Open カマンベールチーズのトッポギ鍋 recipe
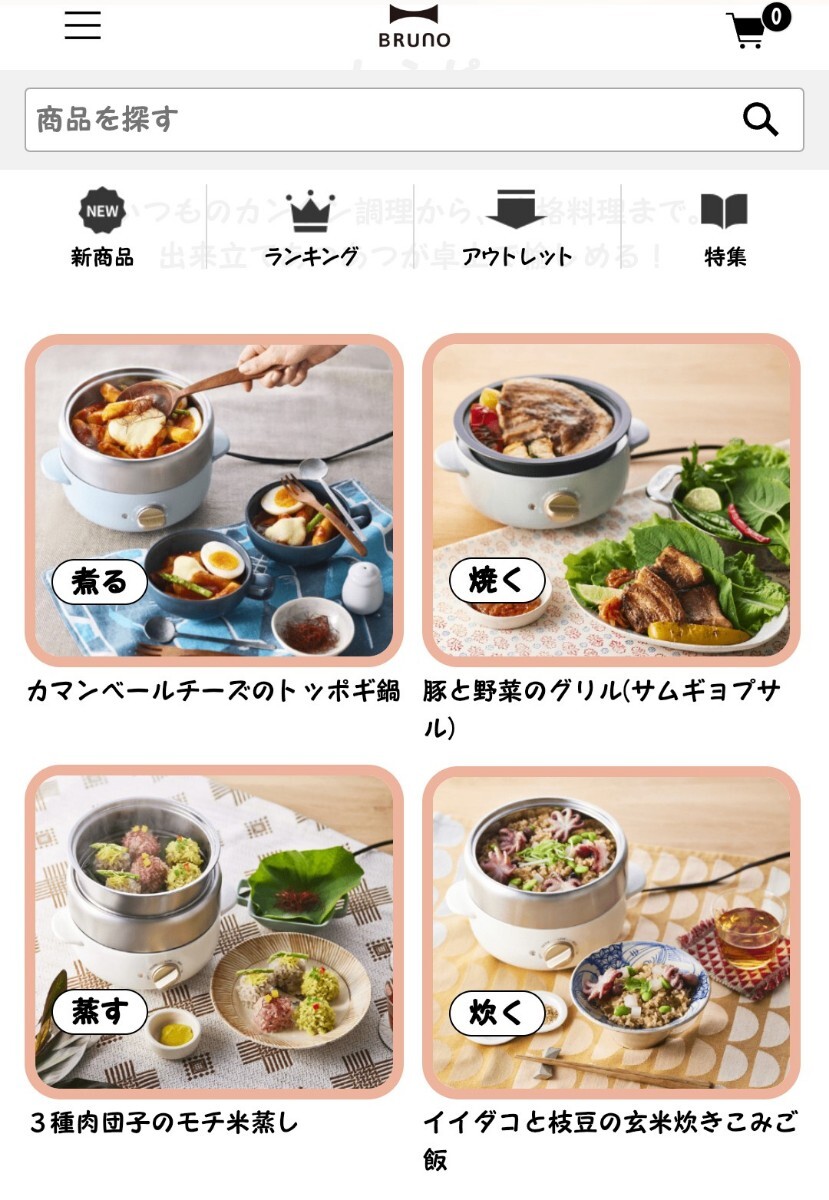The width and height of the screenshot is (829, 1200). pos(214,500)
